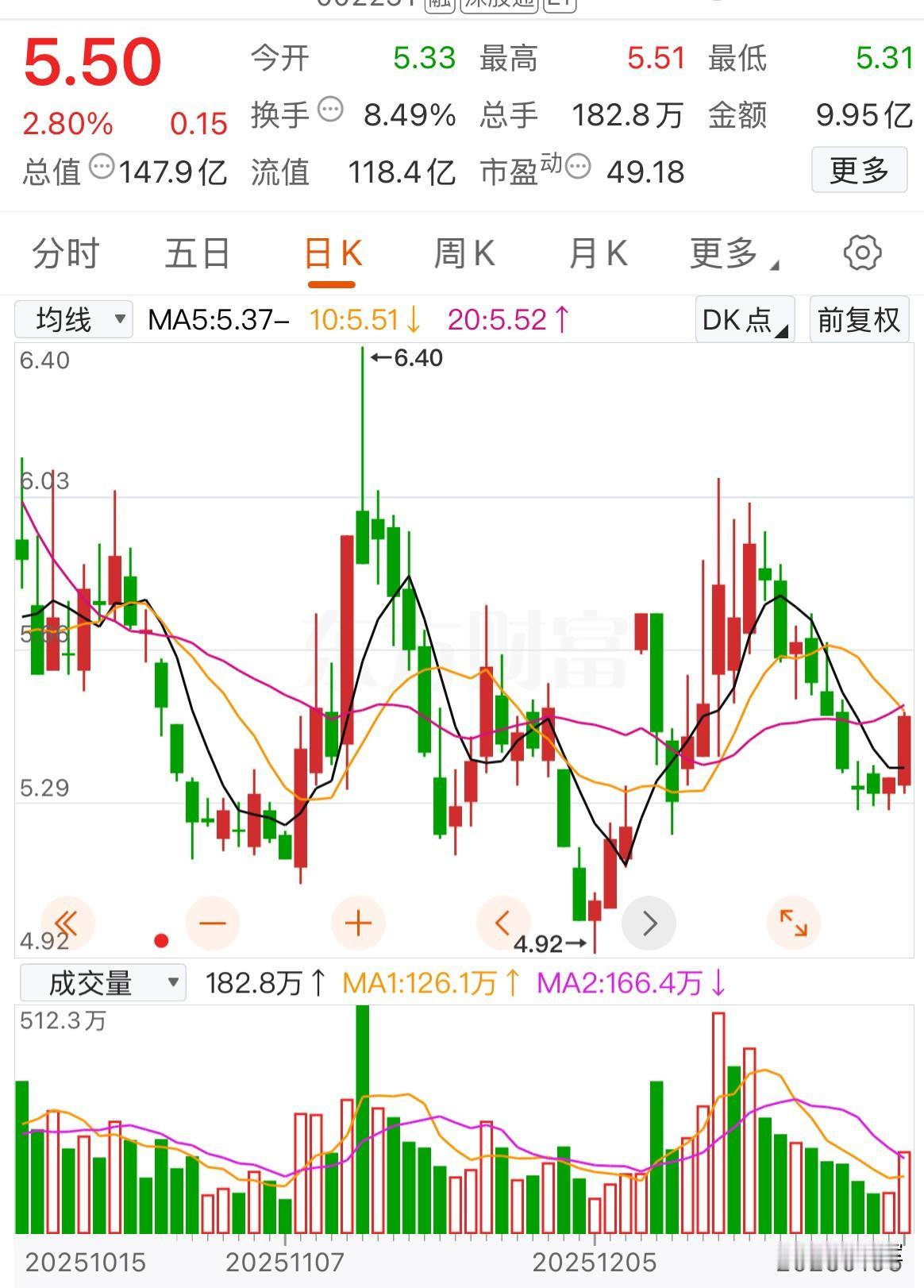Open 更多 stock details button
Image resolution: width=924 pixels, height=1288 pixels.
859,169
